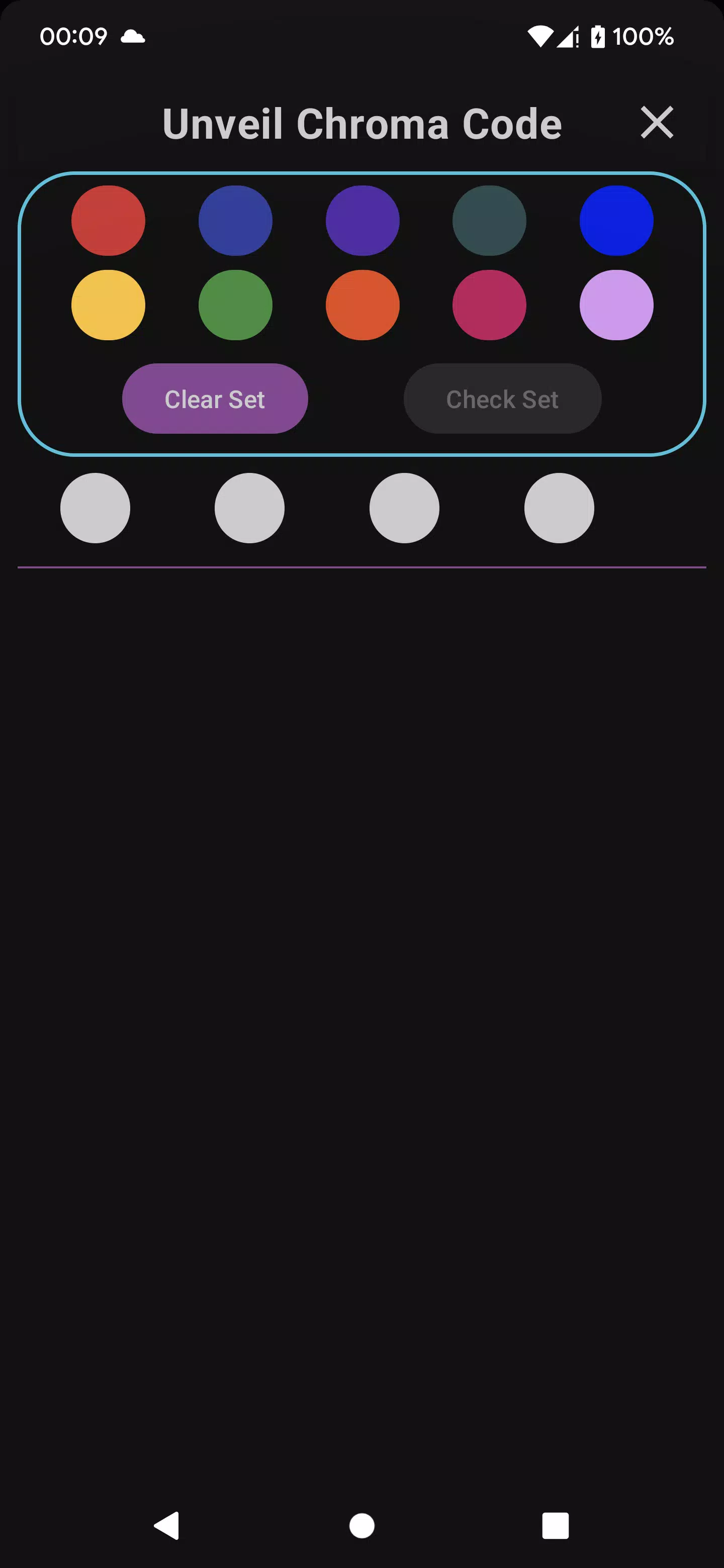Tap the Android back navigation button

coord(168,1525)
